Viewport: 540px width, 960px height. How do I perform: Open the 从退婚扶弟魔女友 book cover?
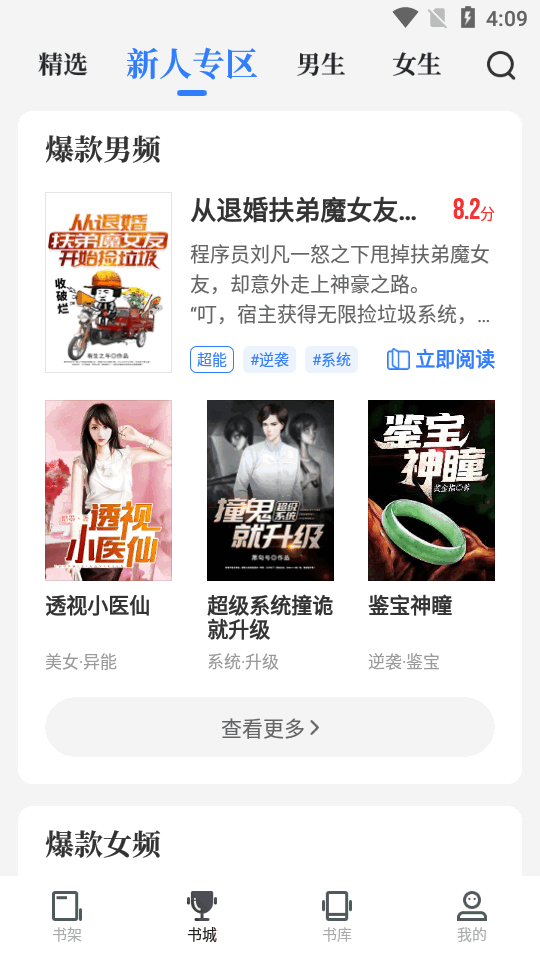click(108, 282)
